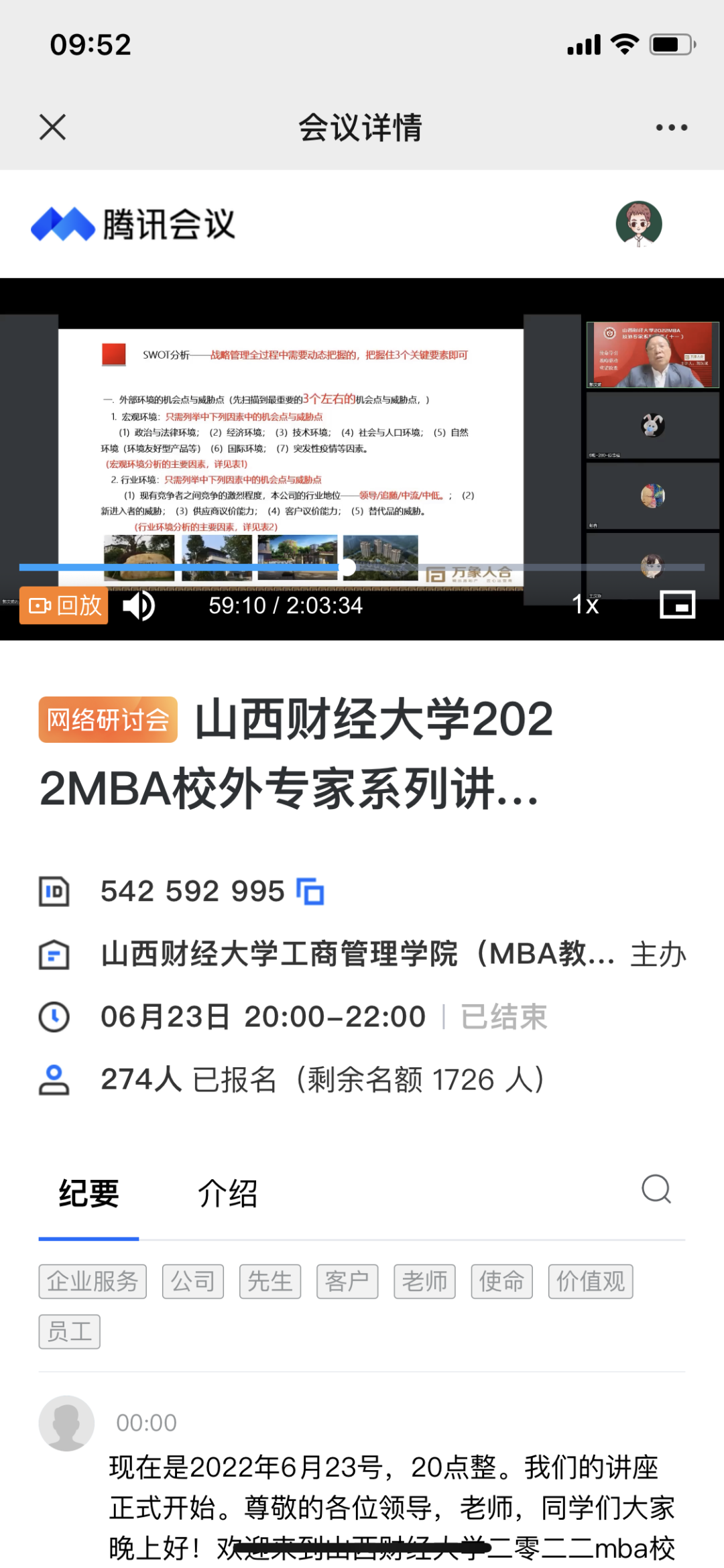Screen dimensions: 724x1568
Task: Choose the 客户 keyword chip
Action: coord(347,1282)
